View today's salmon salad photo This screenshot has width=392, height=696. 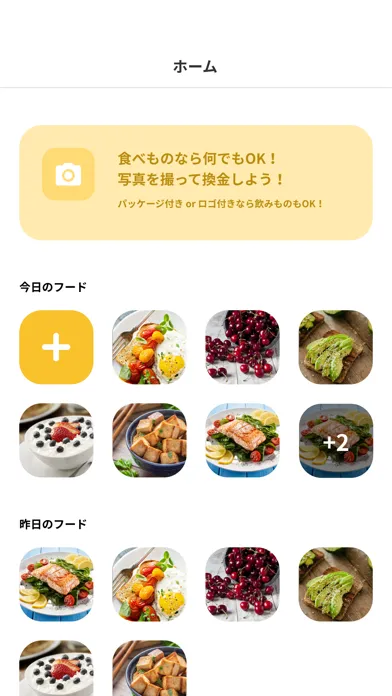[x=242, y=440]
